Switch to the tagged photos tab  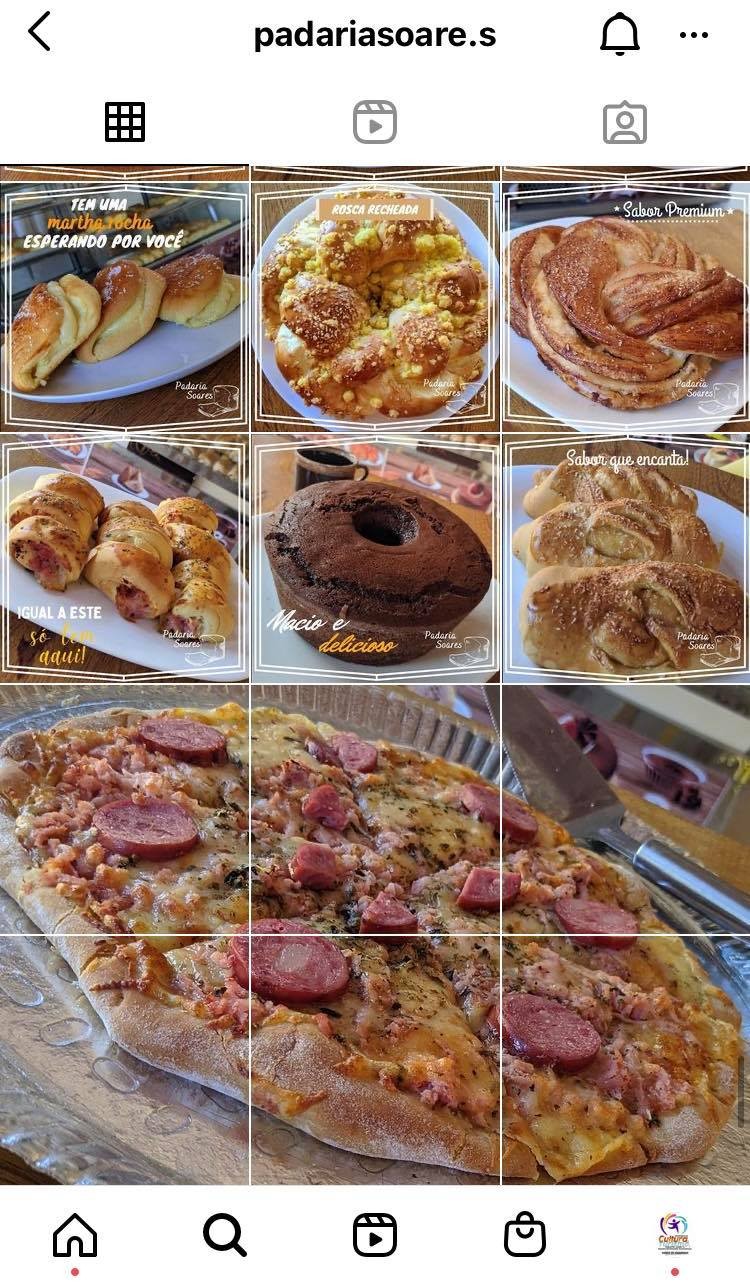tap(625, 122)
